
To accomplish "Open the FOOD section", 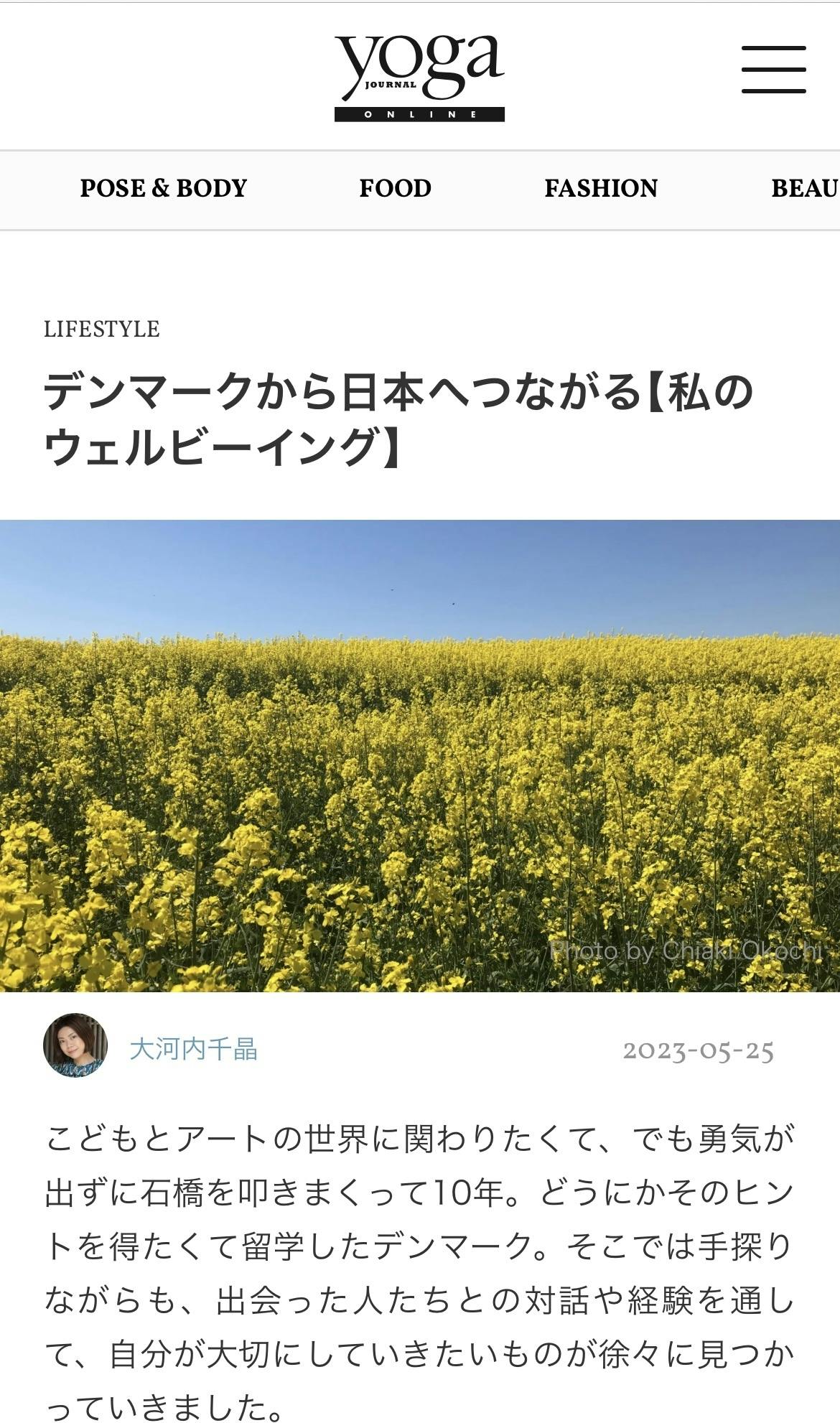I will pos(395,189).
